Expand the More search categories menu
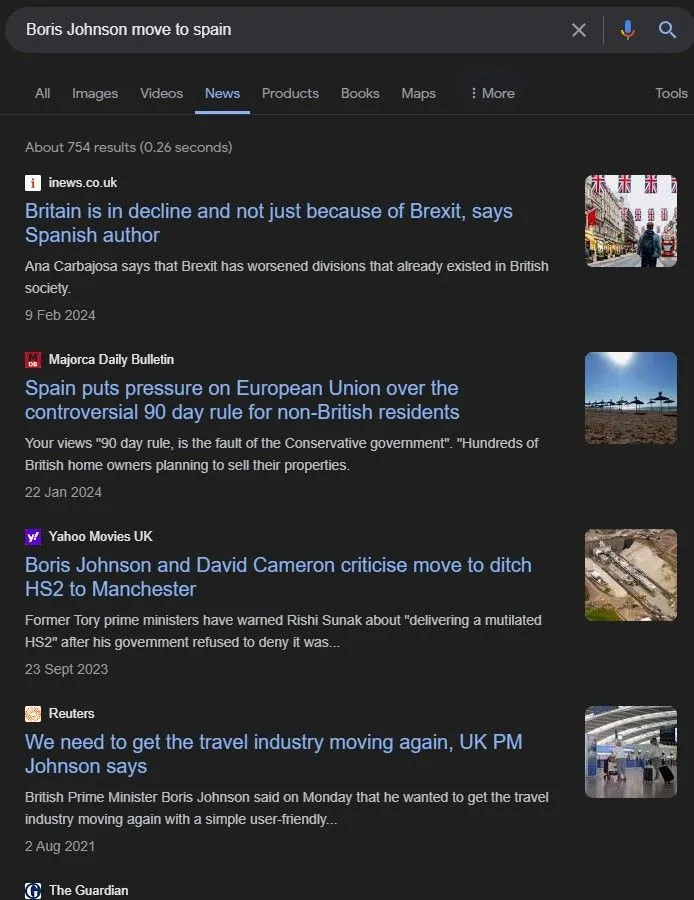694x900 pixels. tap(491, 93)
